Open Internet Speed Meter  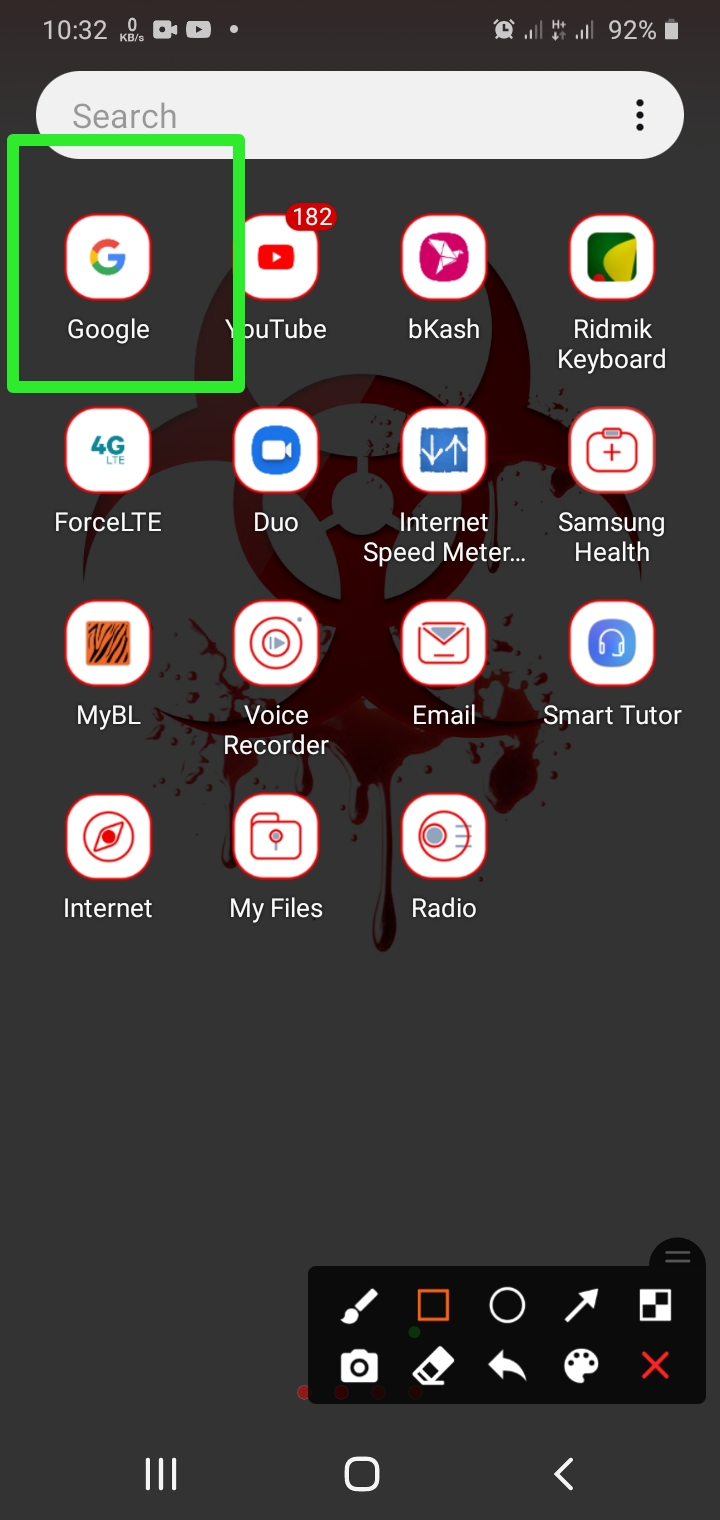[x=444, y=451]
